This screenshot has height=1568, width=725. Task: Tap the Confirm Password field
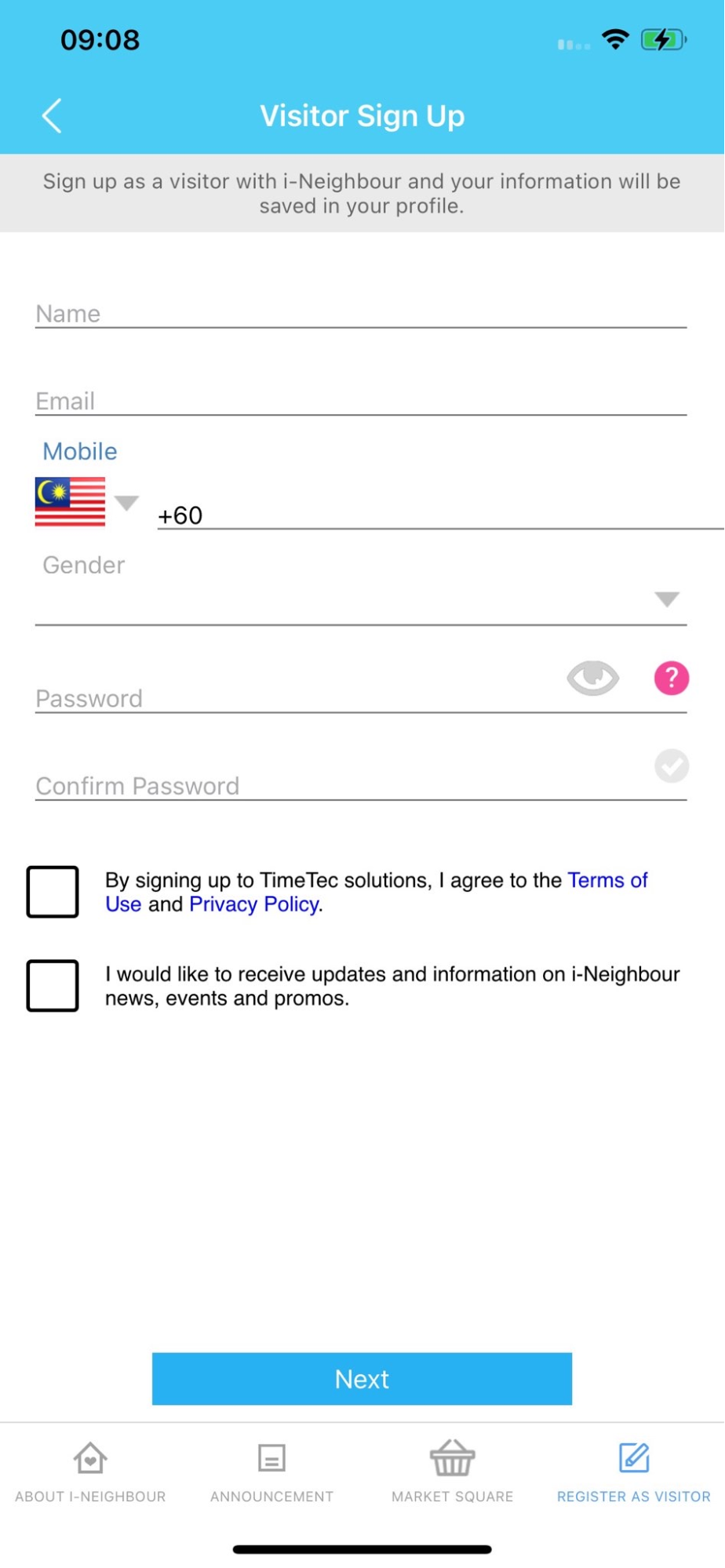337,785
